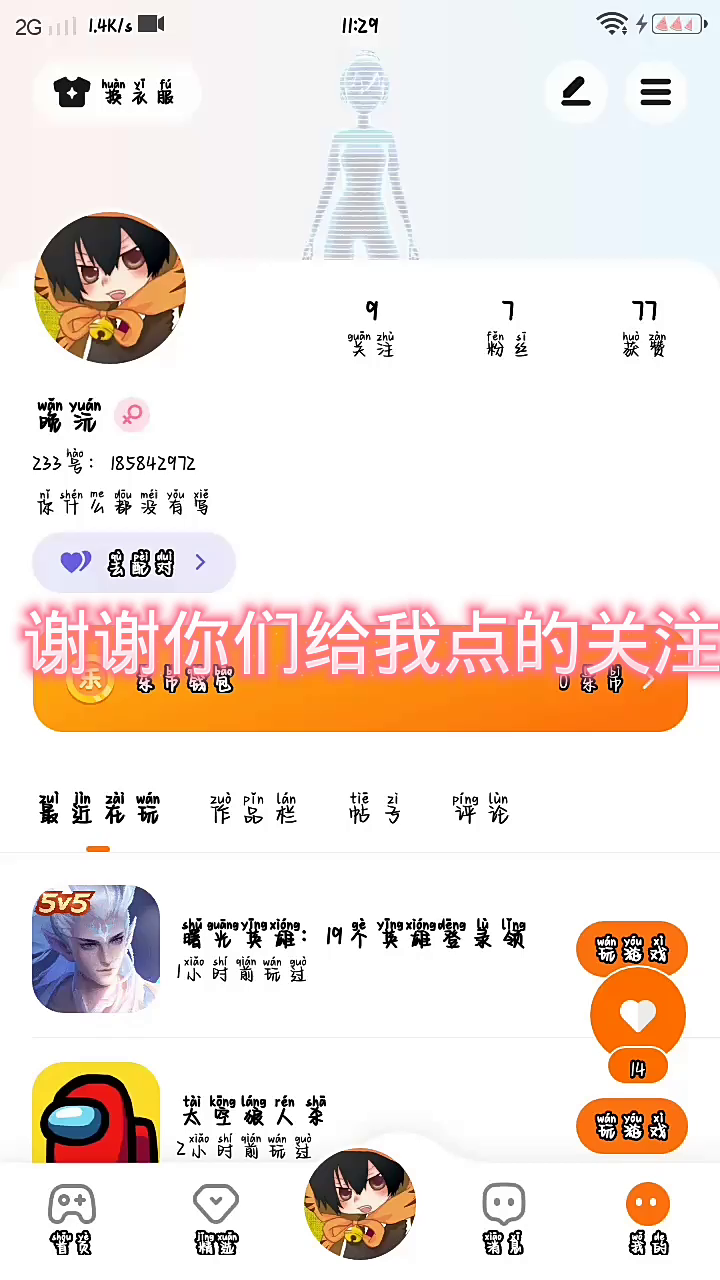
Task: Open the hamburger menu
Action: (655, 93)
